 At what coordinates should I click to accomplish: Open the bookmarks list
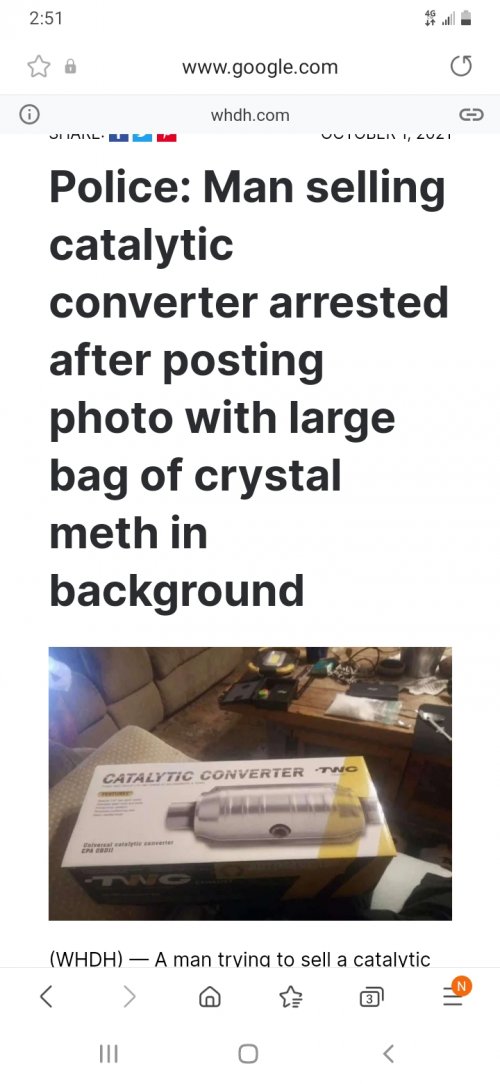pos(290,997)
